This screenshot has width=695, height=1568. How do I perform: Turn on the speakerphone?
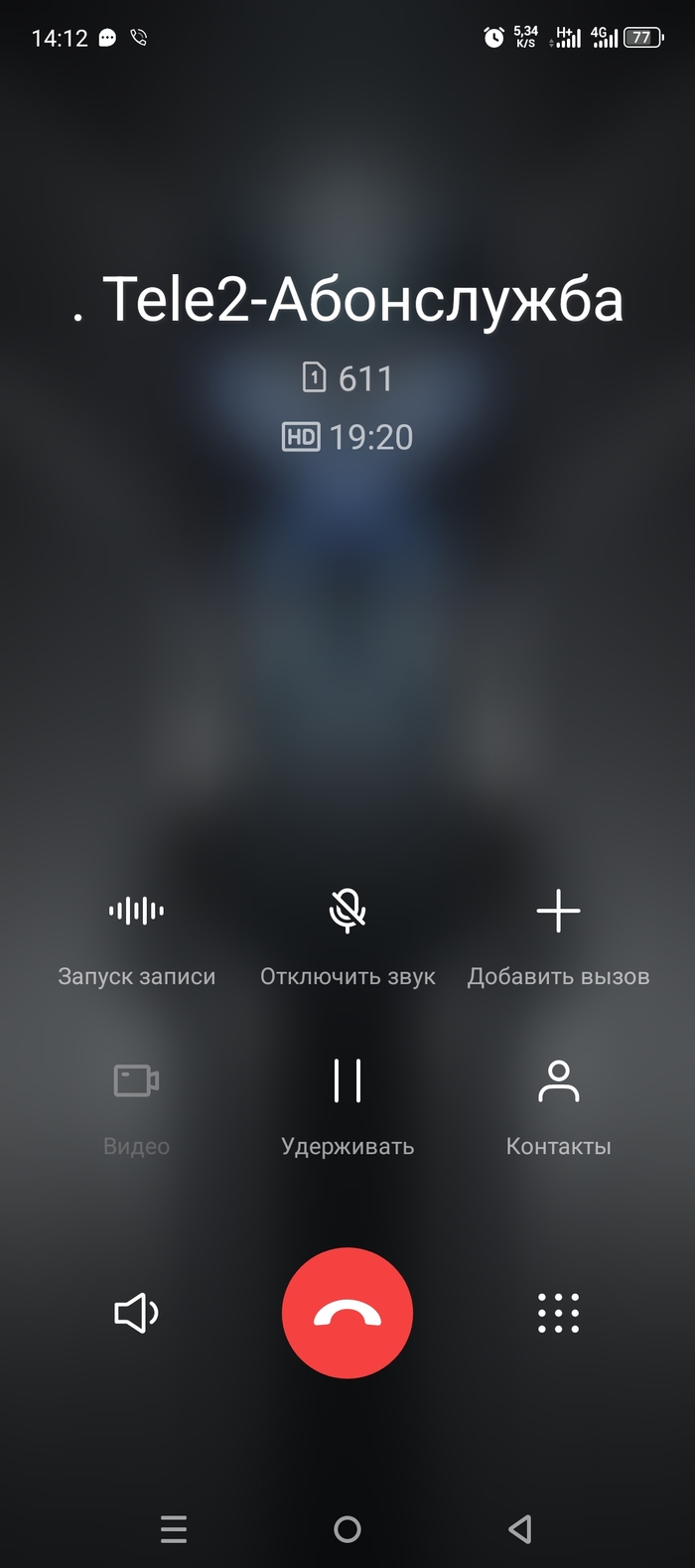[x=136, y=1313]
